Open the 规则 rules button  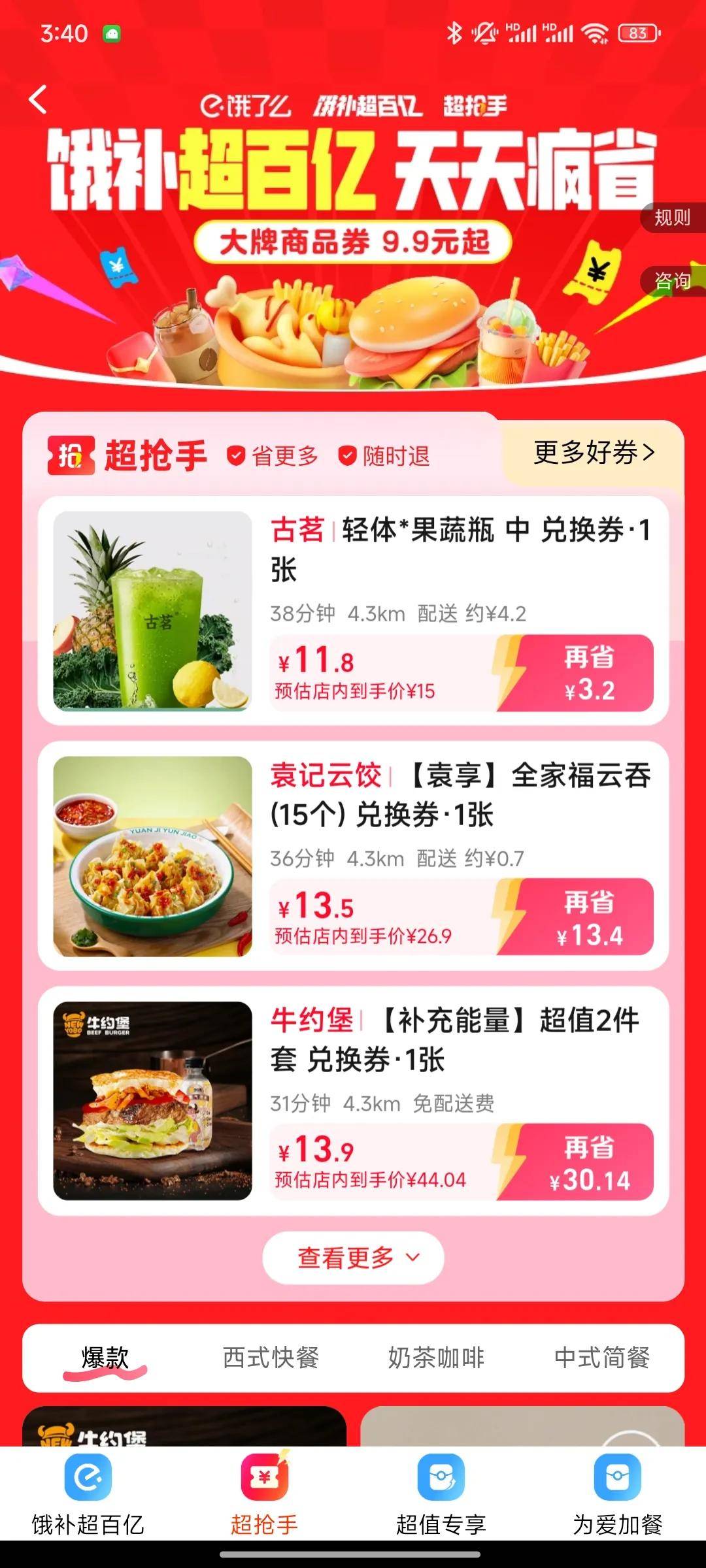pos(672,218)
